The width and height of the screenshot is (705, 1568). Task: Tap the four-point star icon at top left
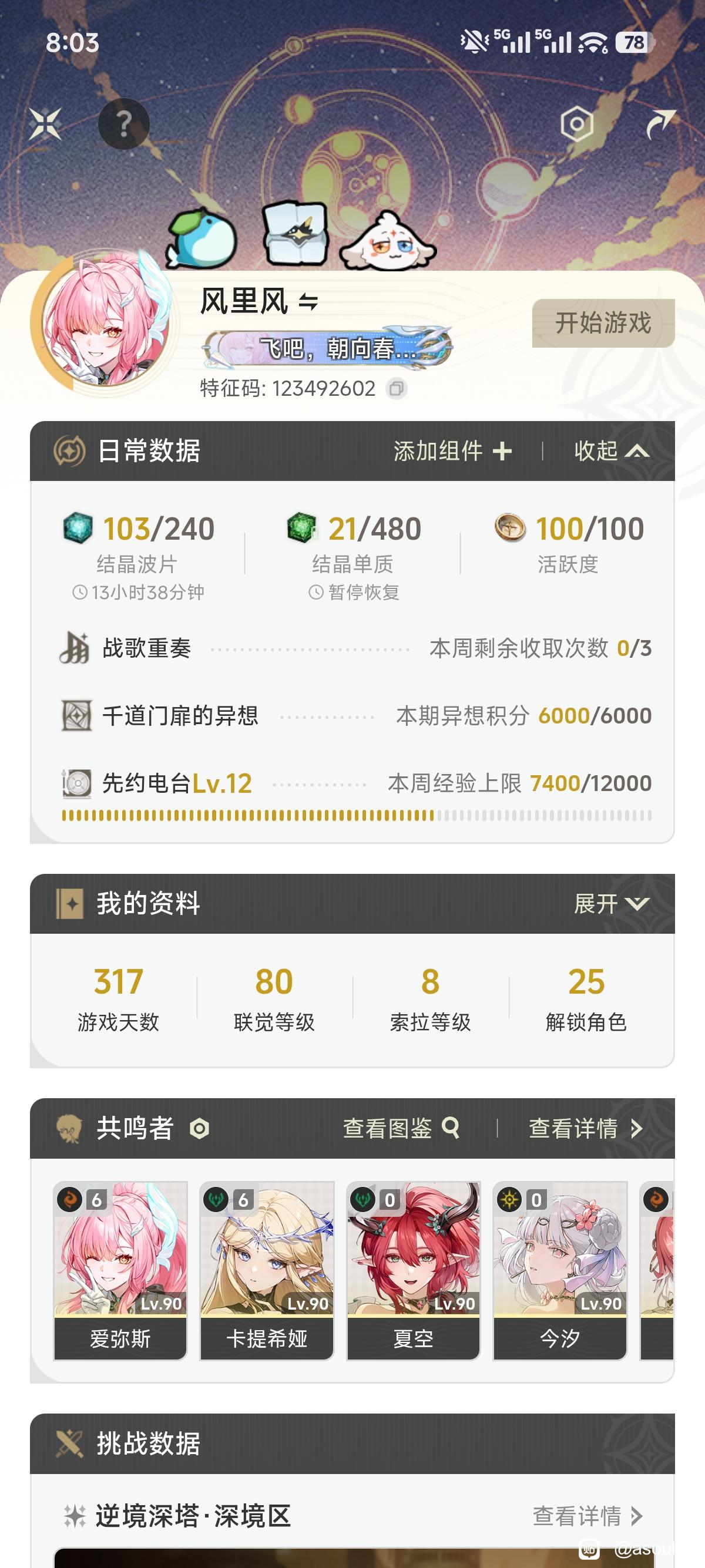[45, 124]
